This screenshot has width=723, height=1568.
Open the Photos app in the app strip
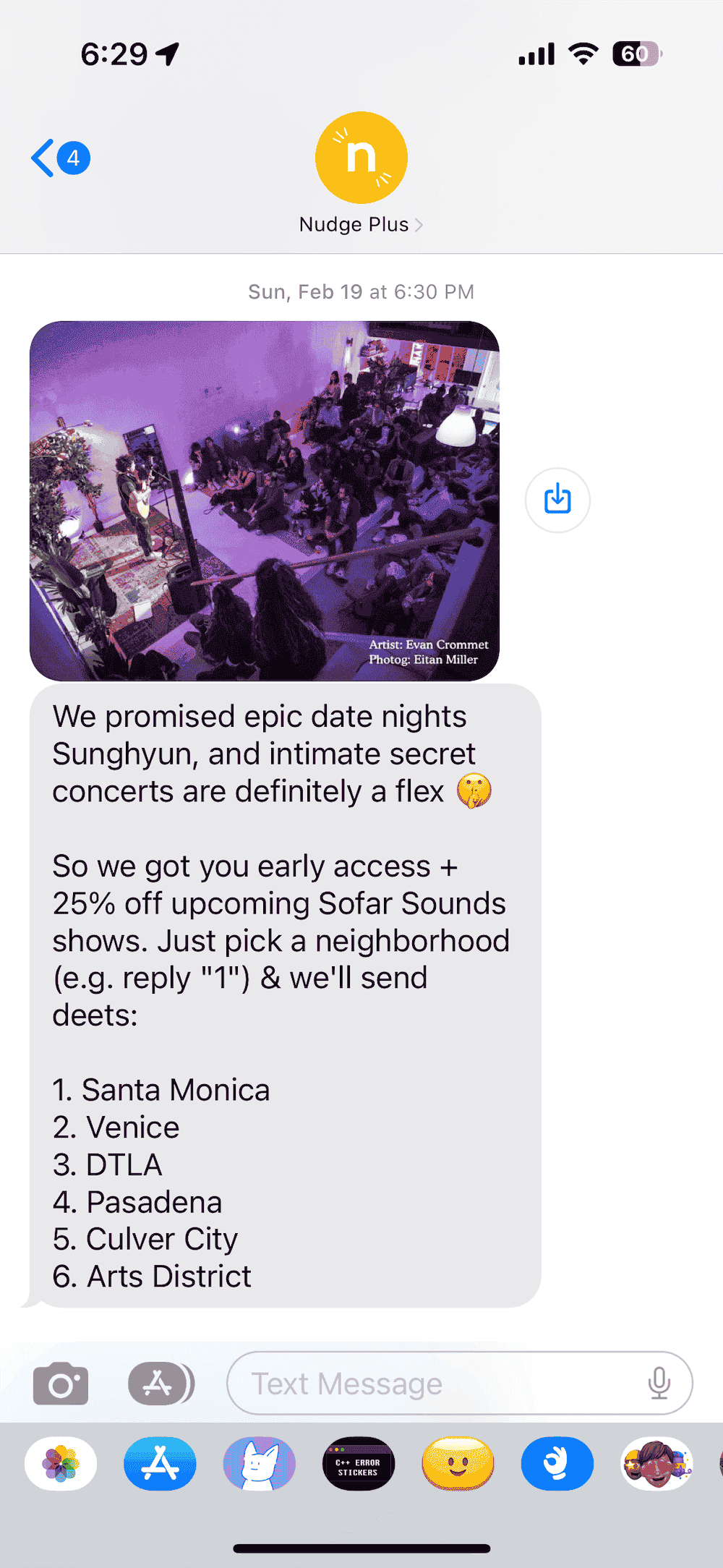click(61, 1464)
